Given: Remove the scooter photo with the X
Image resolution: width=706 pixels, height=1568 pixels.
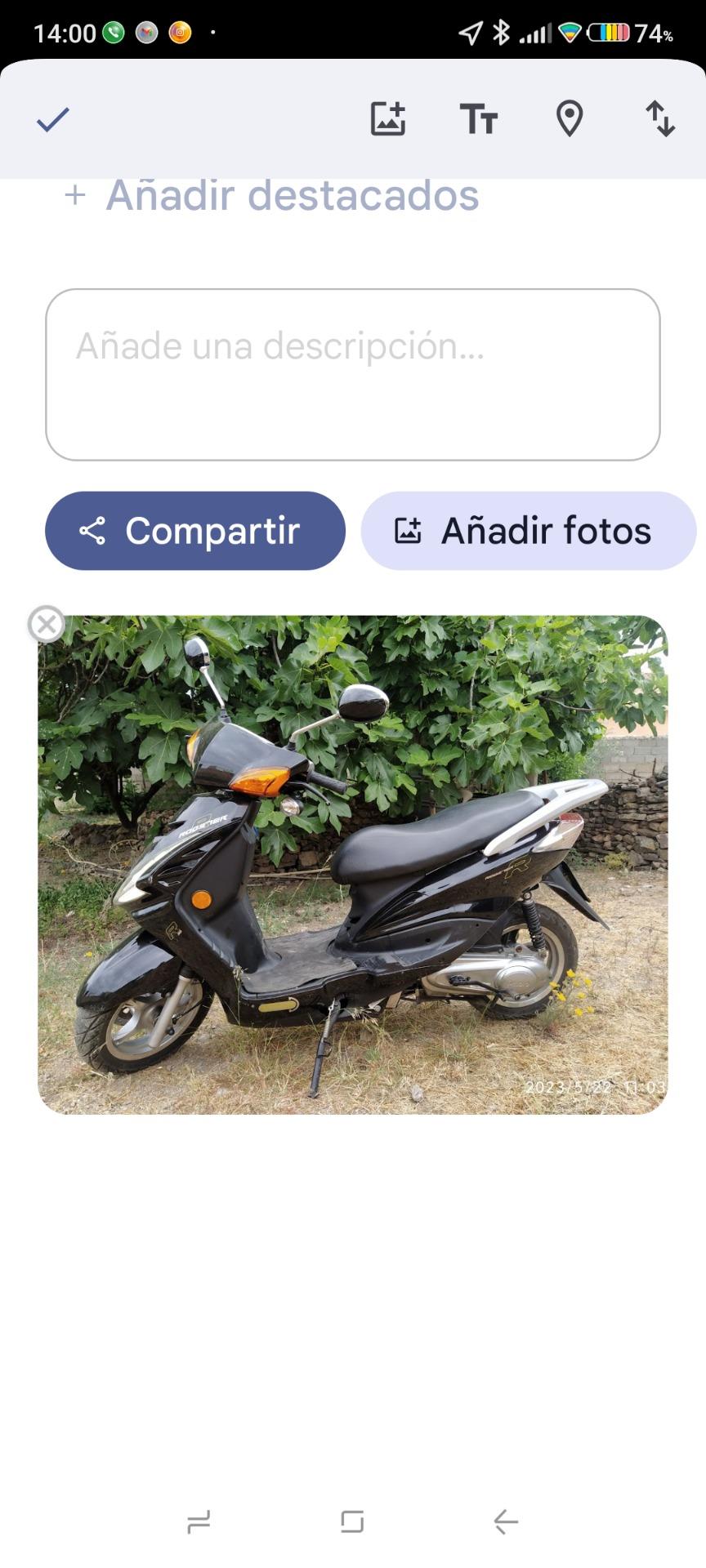Looking at the screenshot, I should point(47,624).
